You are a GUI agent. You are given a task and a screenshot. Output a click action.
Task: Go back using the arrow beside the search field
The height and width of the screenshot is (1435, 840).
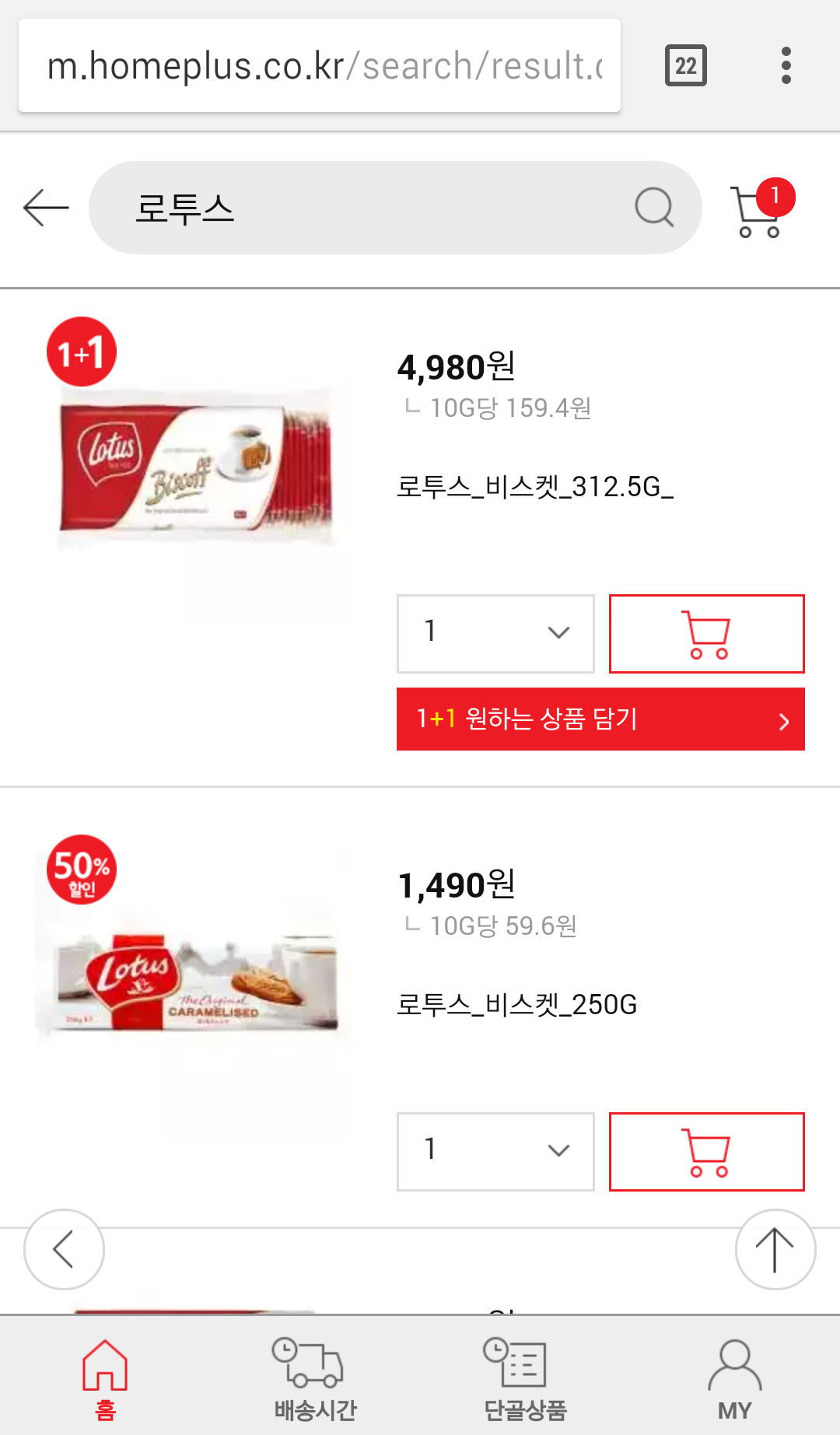tap(46, 208)
